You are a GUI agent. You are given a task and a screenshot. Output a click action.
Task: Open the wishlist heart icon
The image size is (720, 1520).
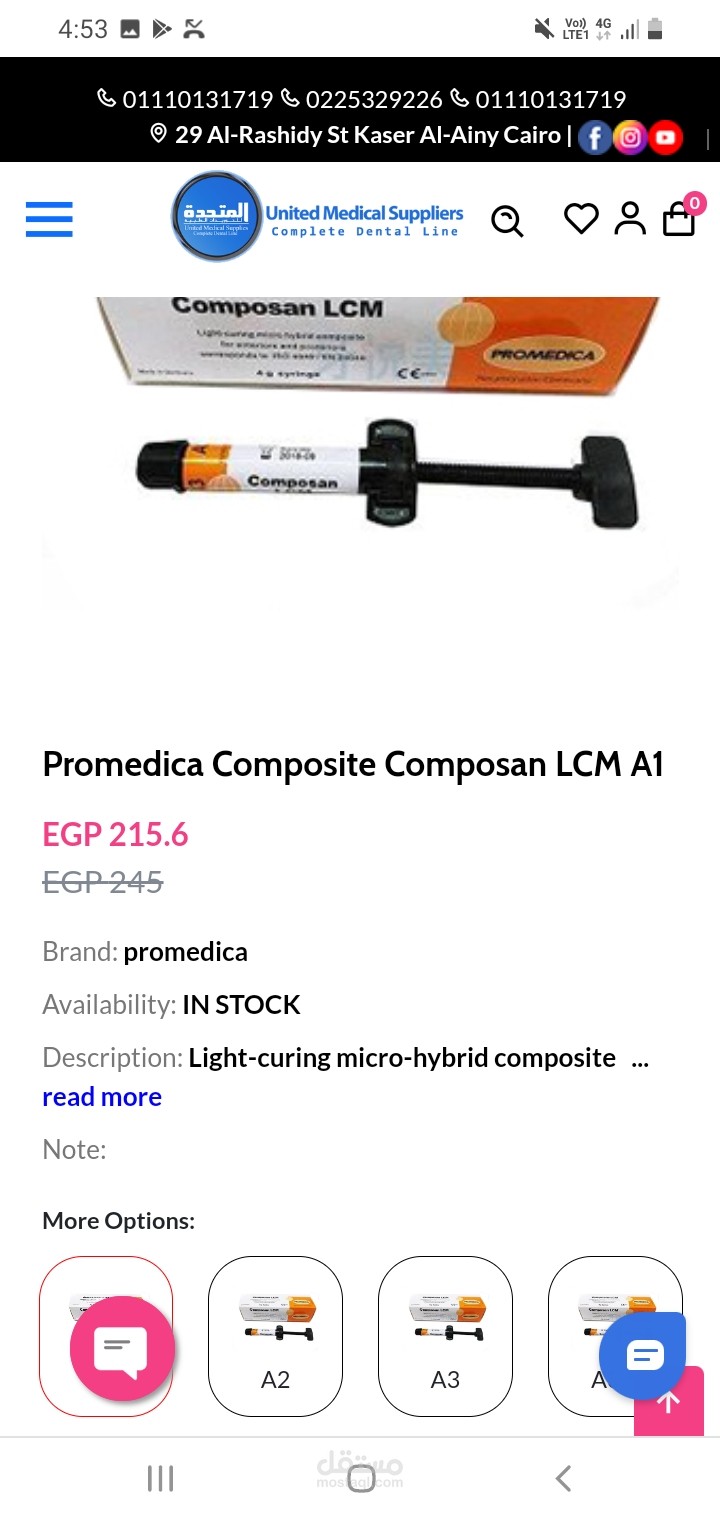pyautogui.click(x=581, y=218)
